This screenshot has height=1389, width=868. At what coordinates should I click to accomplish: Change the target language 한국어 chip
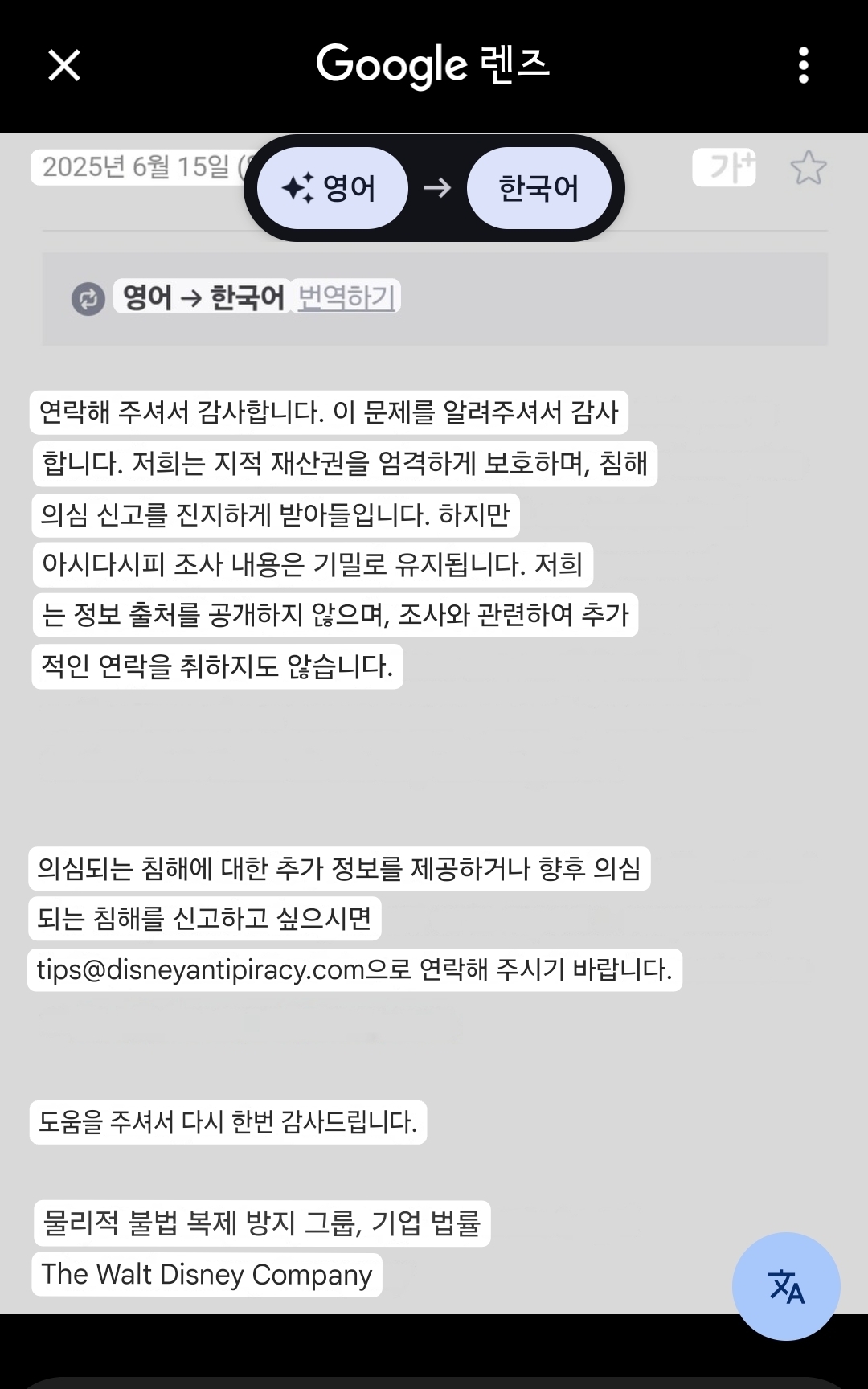pos(538,188)
